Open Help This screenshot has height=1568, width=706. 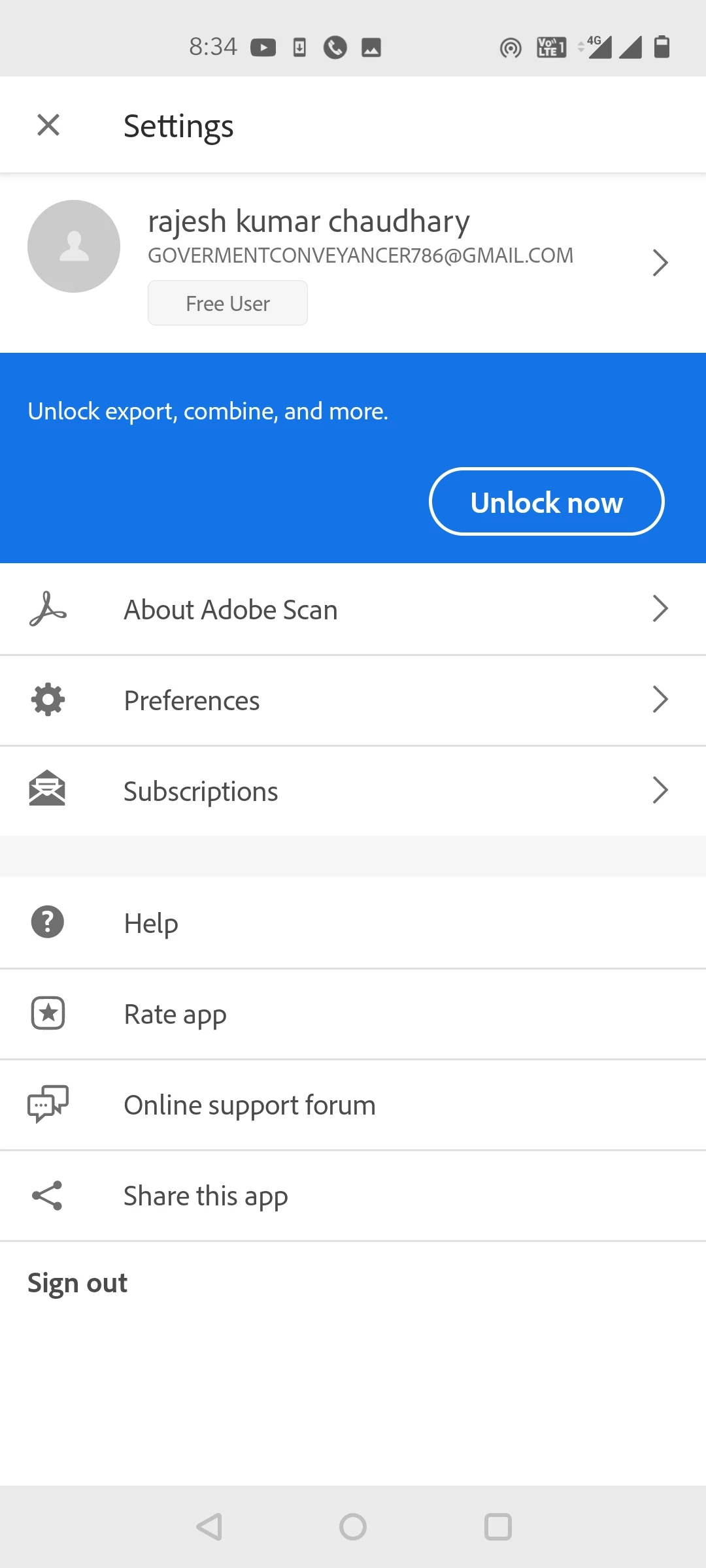click(x=353, y=923)
